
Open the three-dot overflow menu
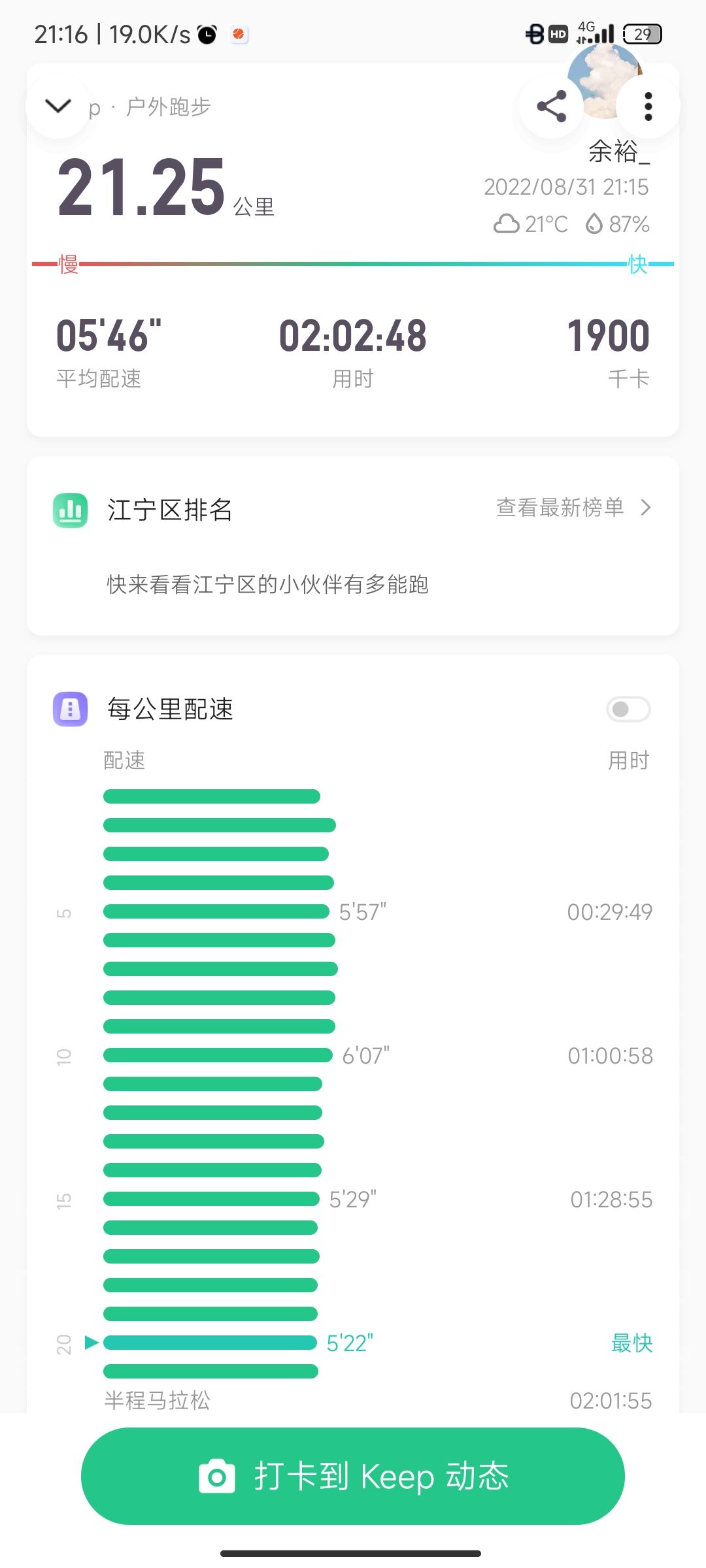pyautogui.click(x=648, y=106)
